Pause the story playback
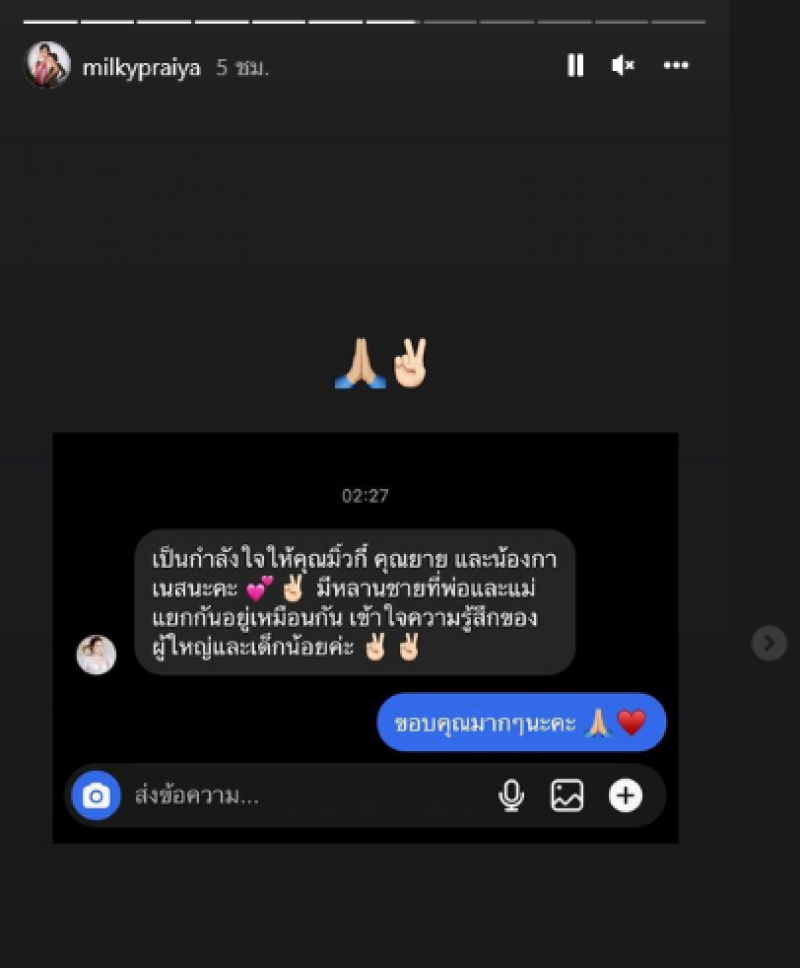This screenshot has height=968, width=800. [575, 66]
